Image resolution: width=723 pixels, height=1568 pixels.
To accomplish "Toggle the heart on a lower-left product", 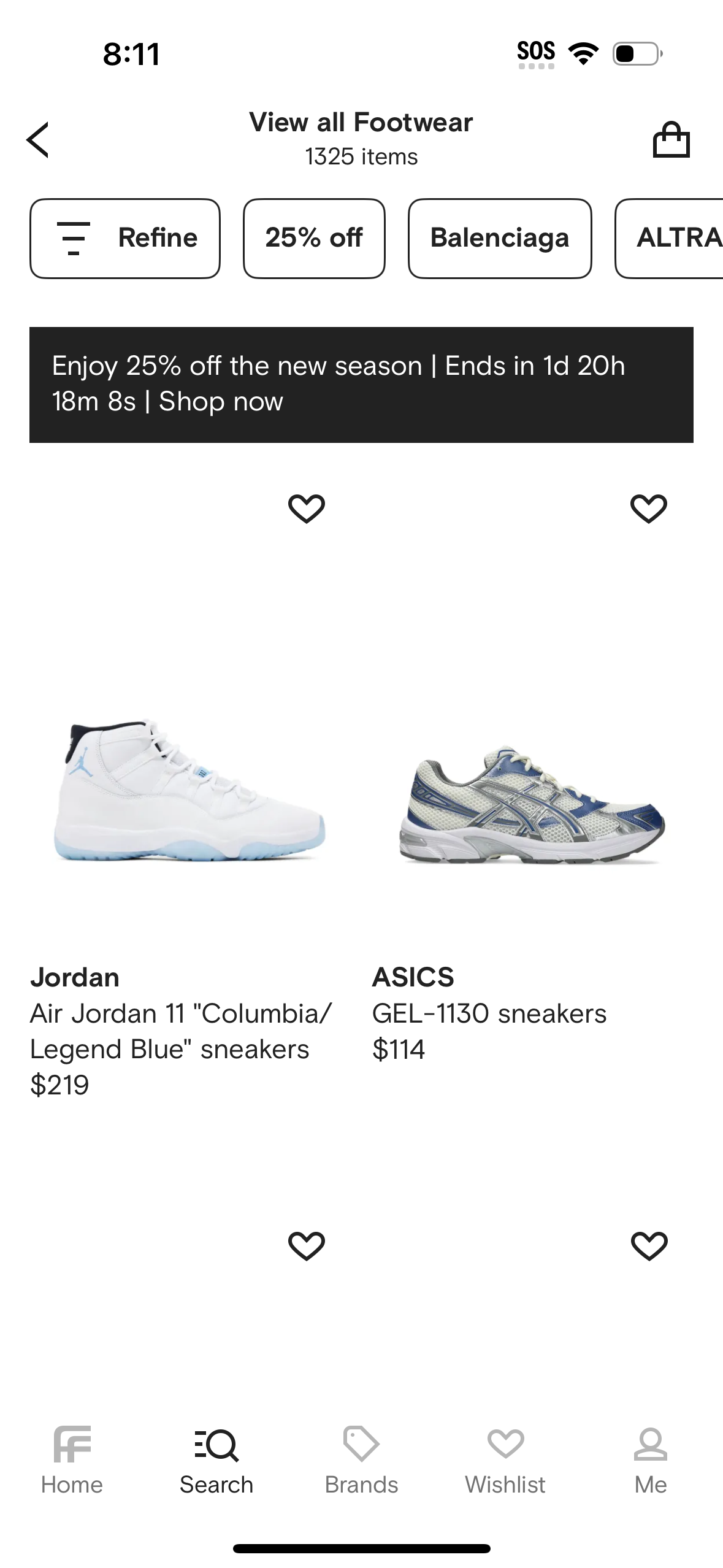I will (x=308, y=1245).
